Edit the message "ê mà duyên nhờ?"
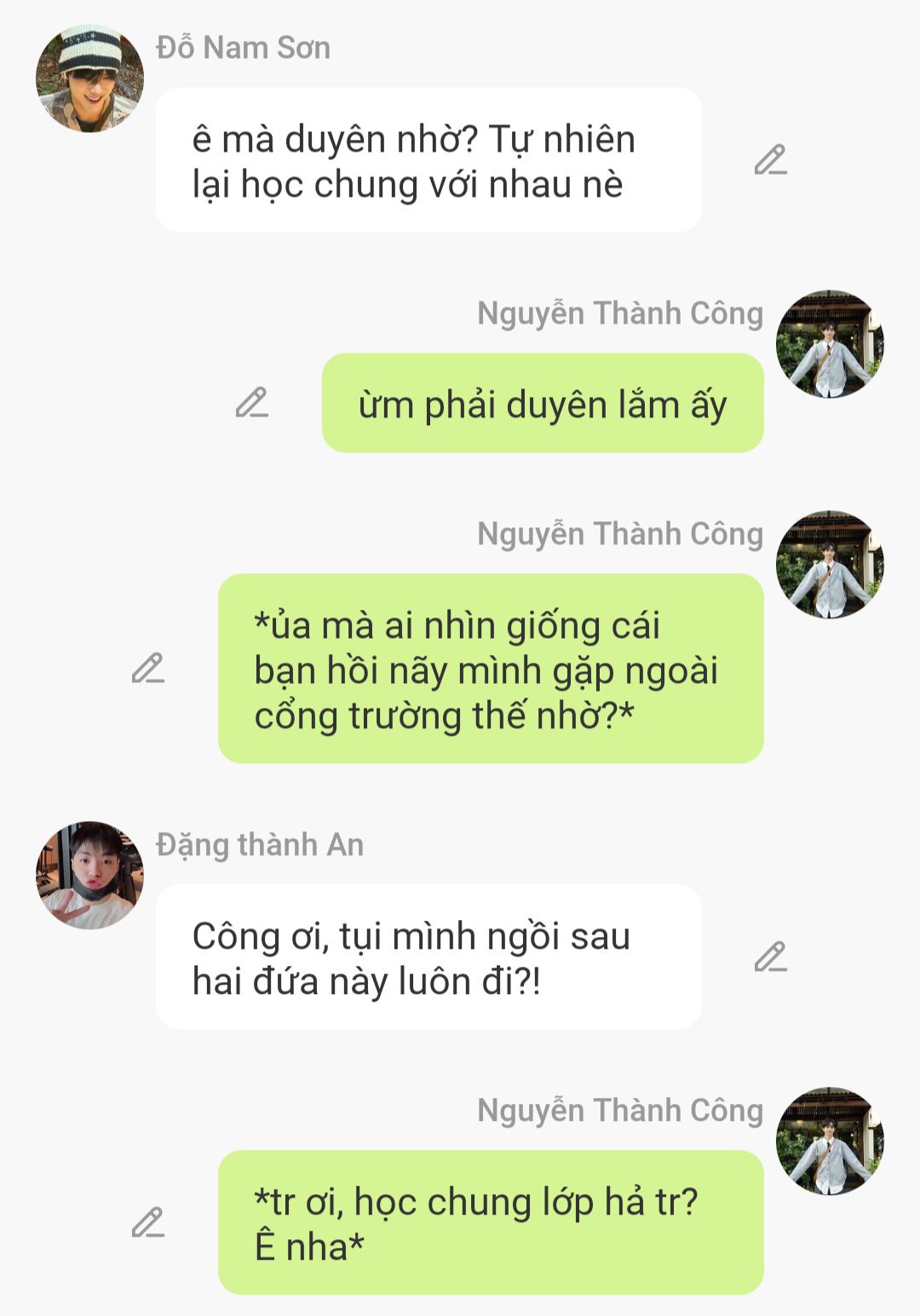The width and height of the screenshot is (920, 1316). pyautogui.click(x=770, y=160)
